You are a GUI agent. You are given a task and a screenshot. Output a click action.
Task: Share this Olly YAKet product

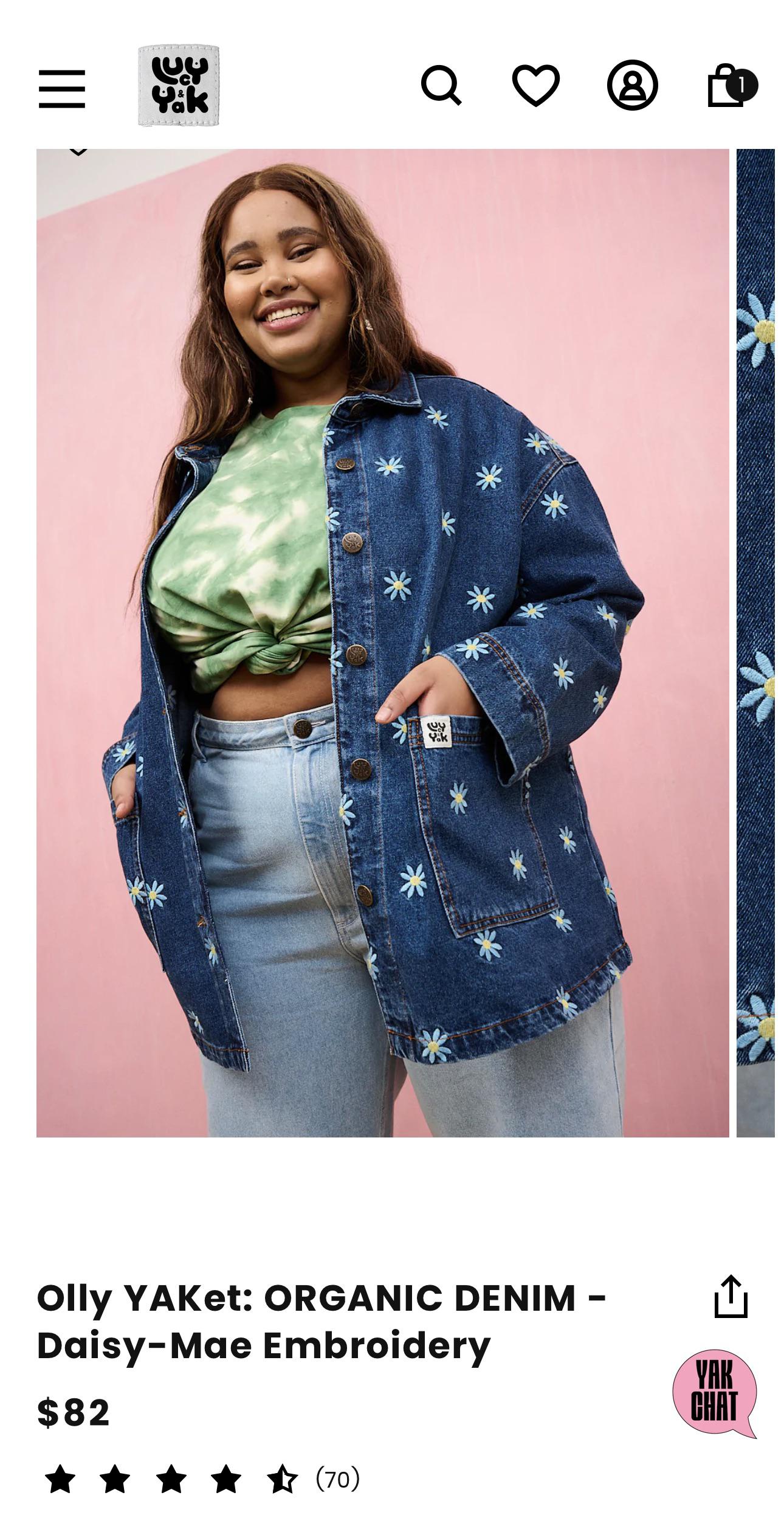(731, 1297)
